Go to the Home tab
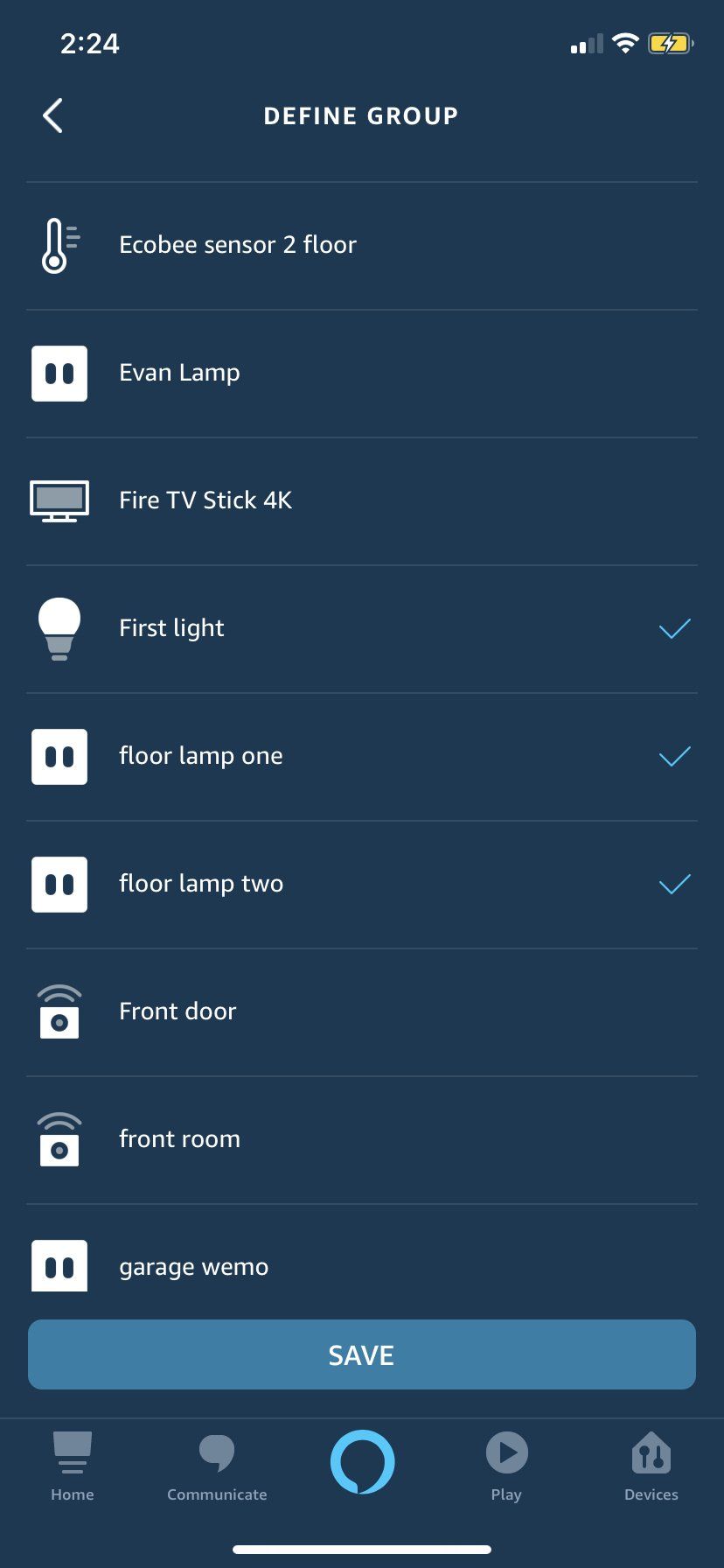The height and width of the screenshot is (1568, 724). tap(72, 1466)
